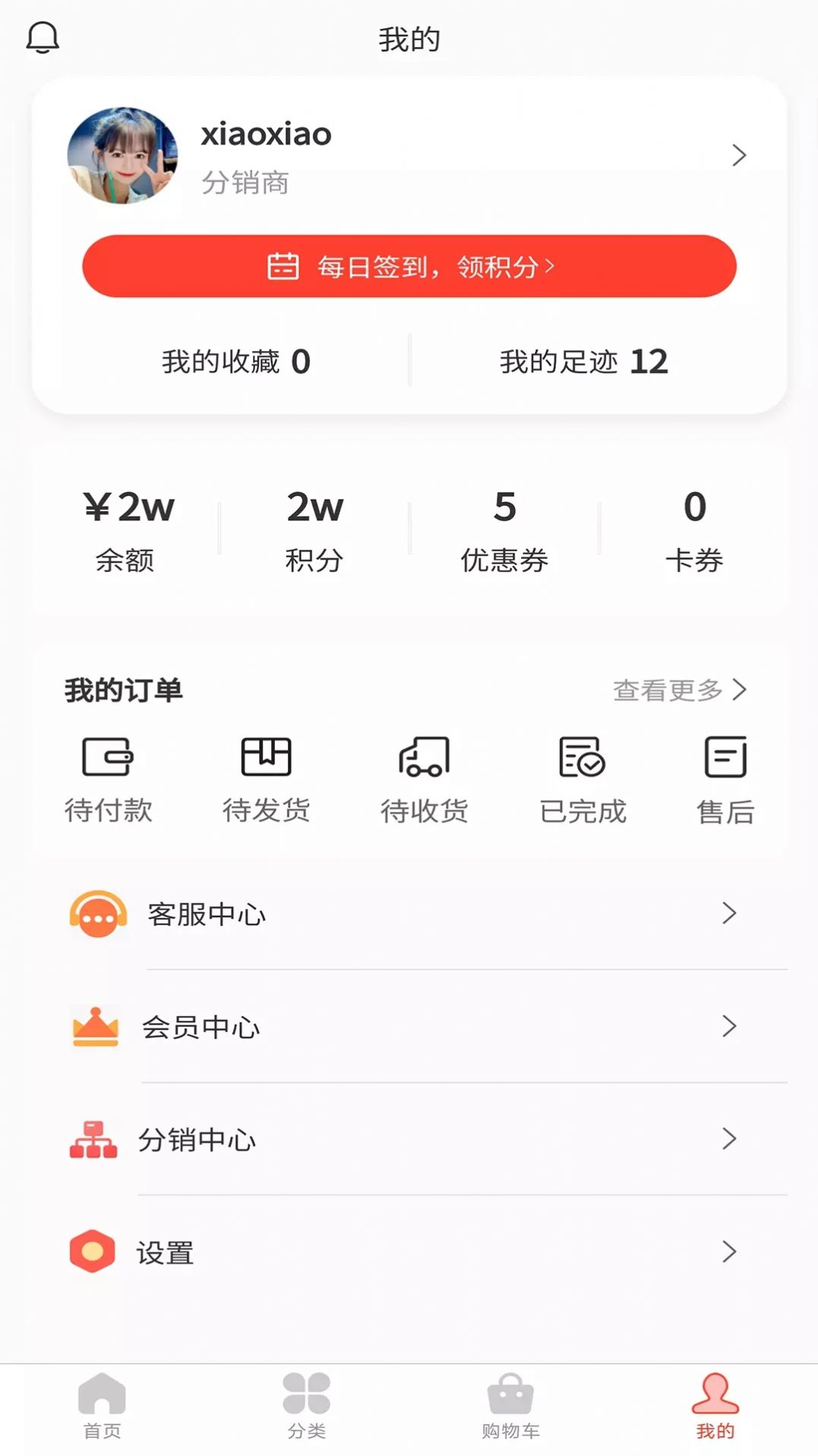The width and height of the screenshot is (818, 1456).
Task: Open 售后 after-sales service
Action: pyautogui.click(x=725, y=779)
